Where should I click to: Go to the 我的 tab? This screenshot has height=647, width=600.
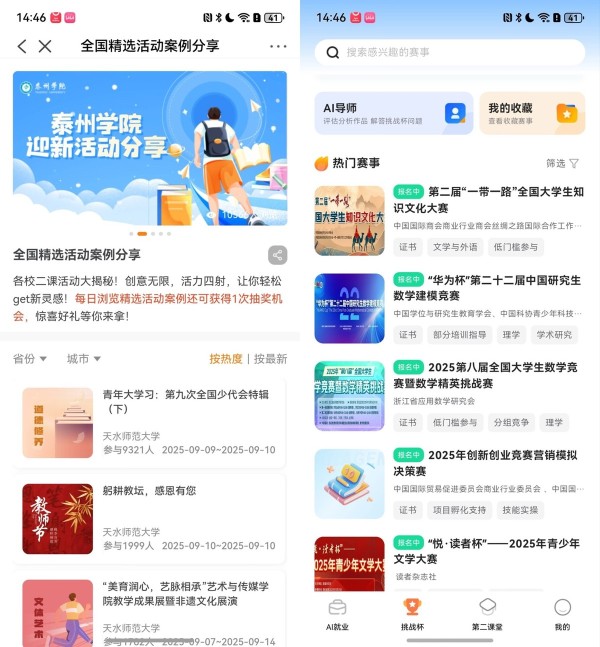562,614
